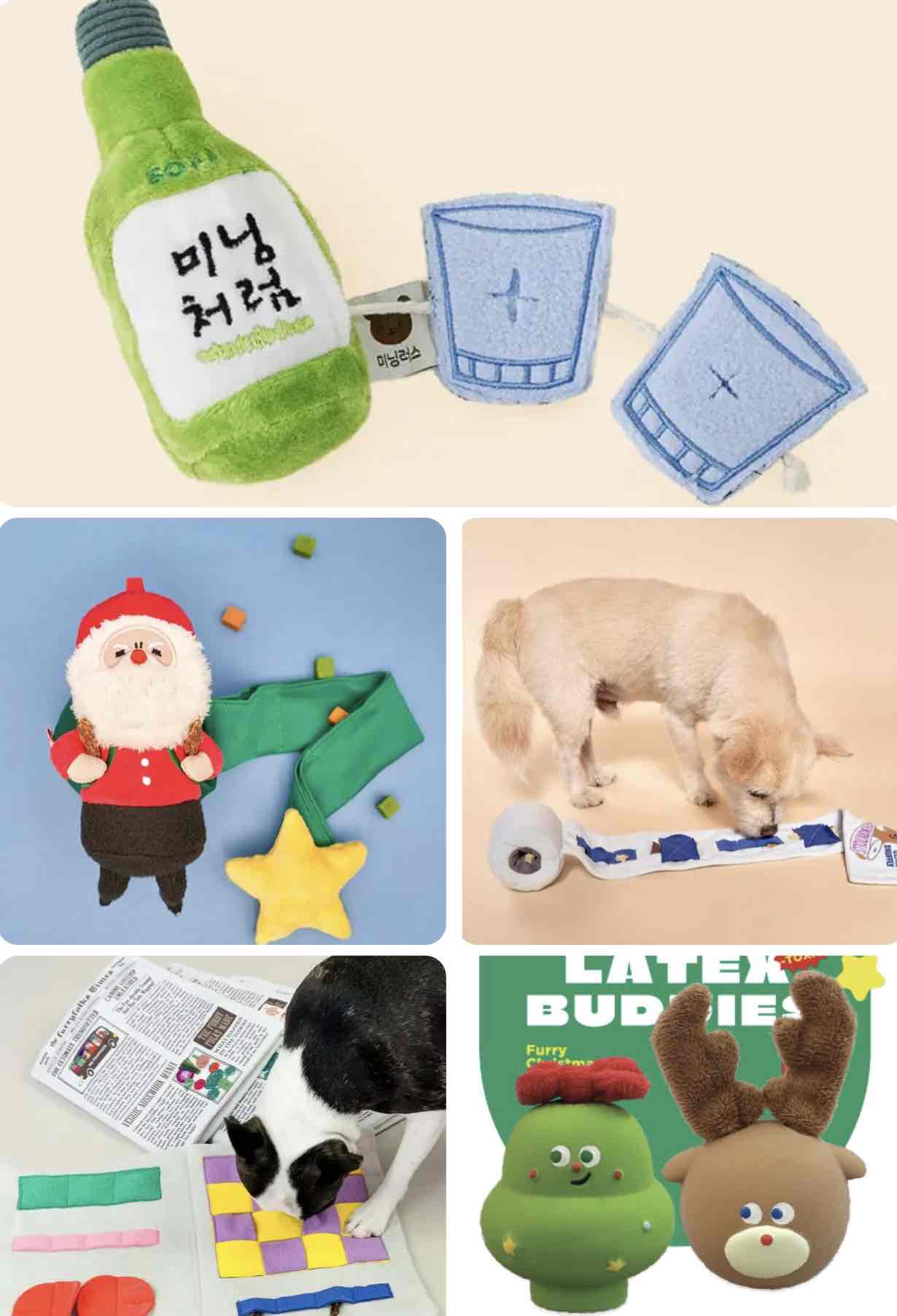Open the Santa plush with star pin
The image size is (897, 1316).
pyautogui.click(x=222, y=731)
